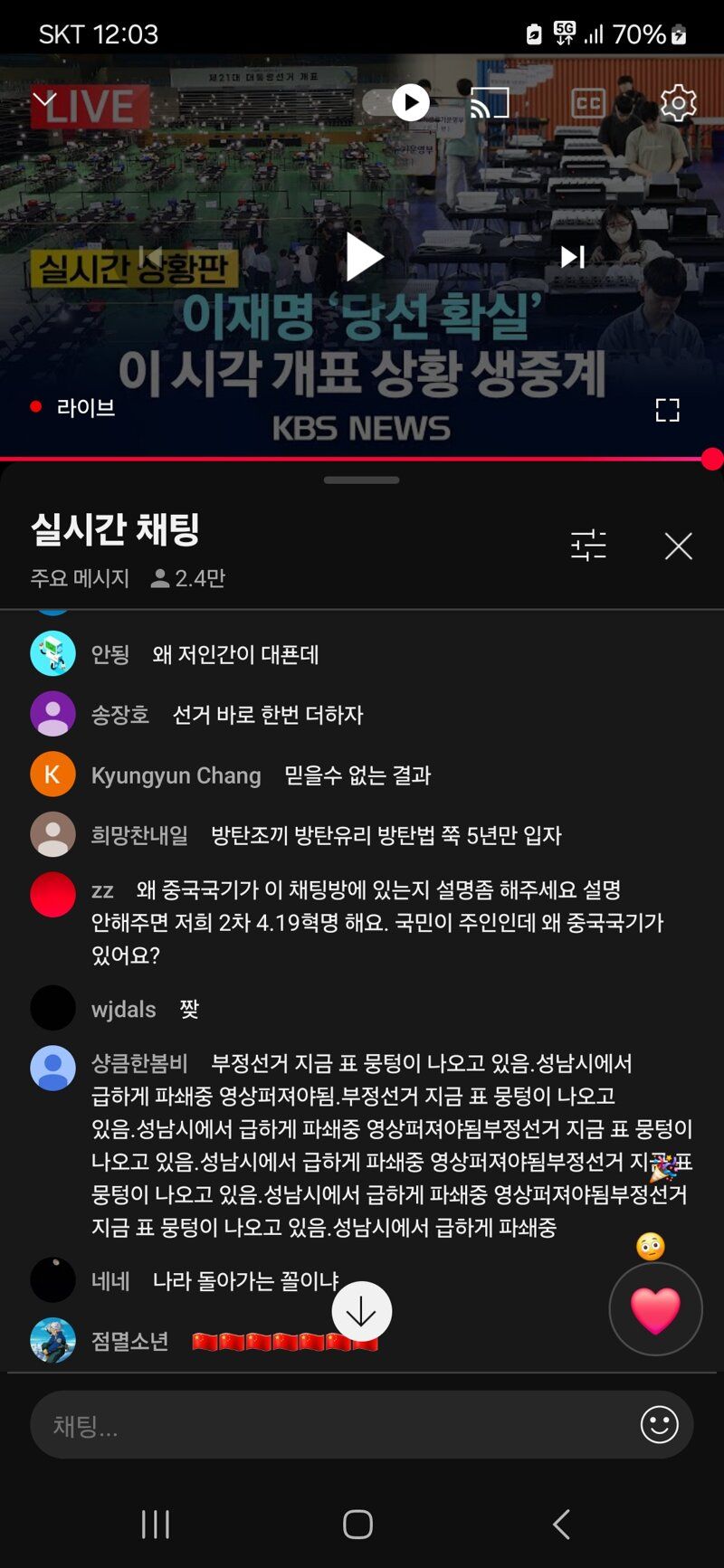Open the emoji picker in the chat box

[659, 1425]
